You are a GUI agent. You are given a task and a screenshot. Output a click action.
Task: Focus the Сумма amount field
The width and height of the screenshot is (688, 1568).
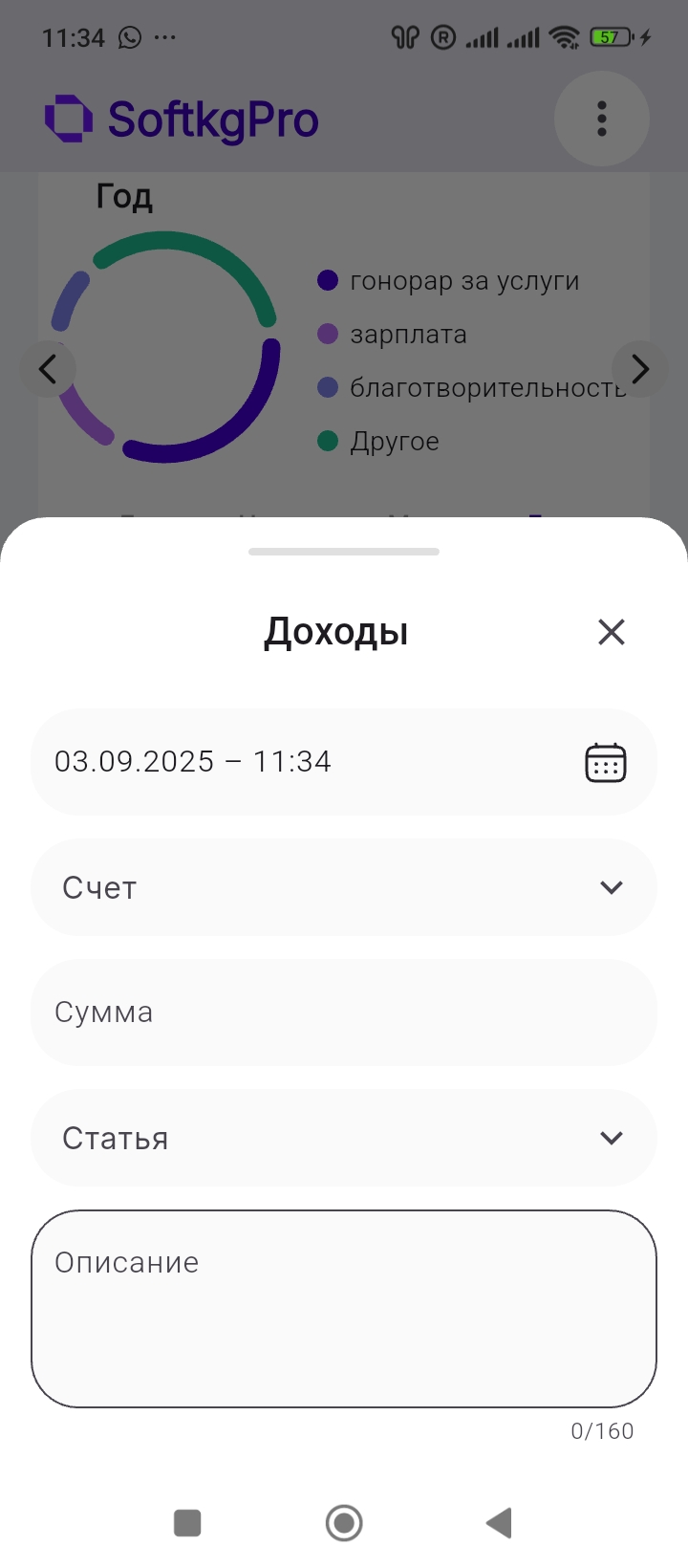pos(344,1013)
